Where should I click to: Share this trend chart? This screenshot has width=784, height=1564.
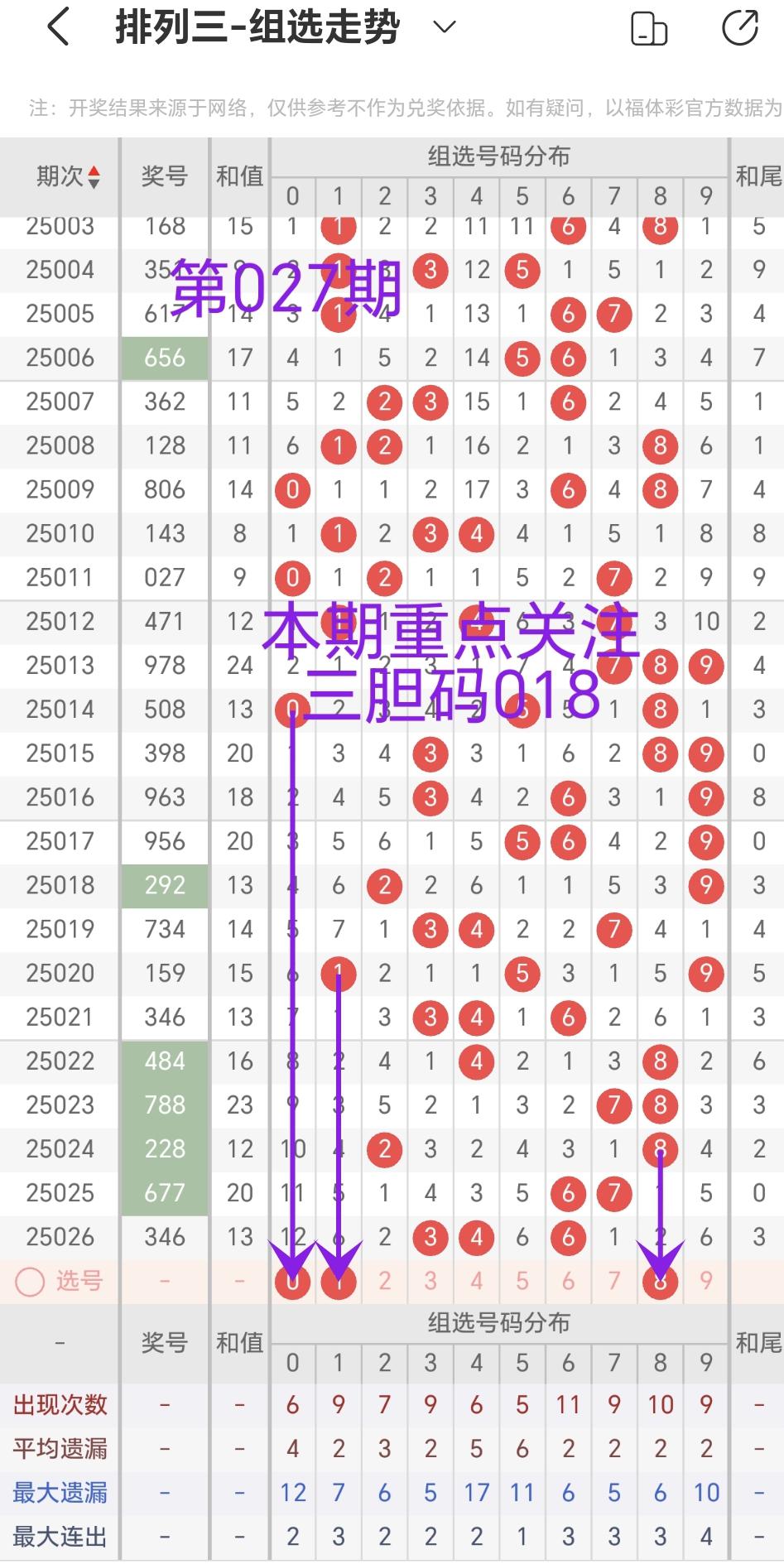point(739,28)
